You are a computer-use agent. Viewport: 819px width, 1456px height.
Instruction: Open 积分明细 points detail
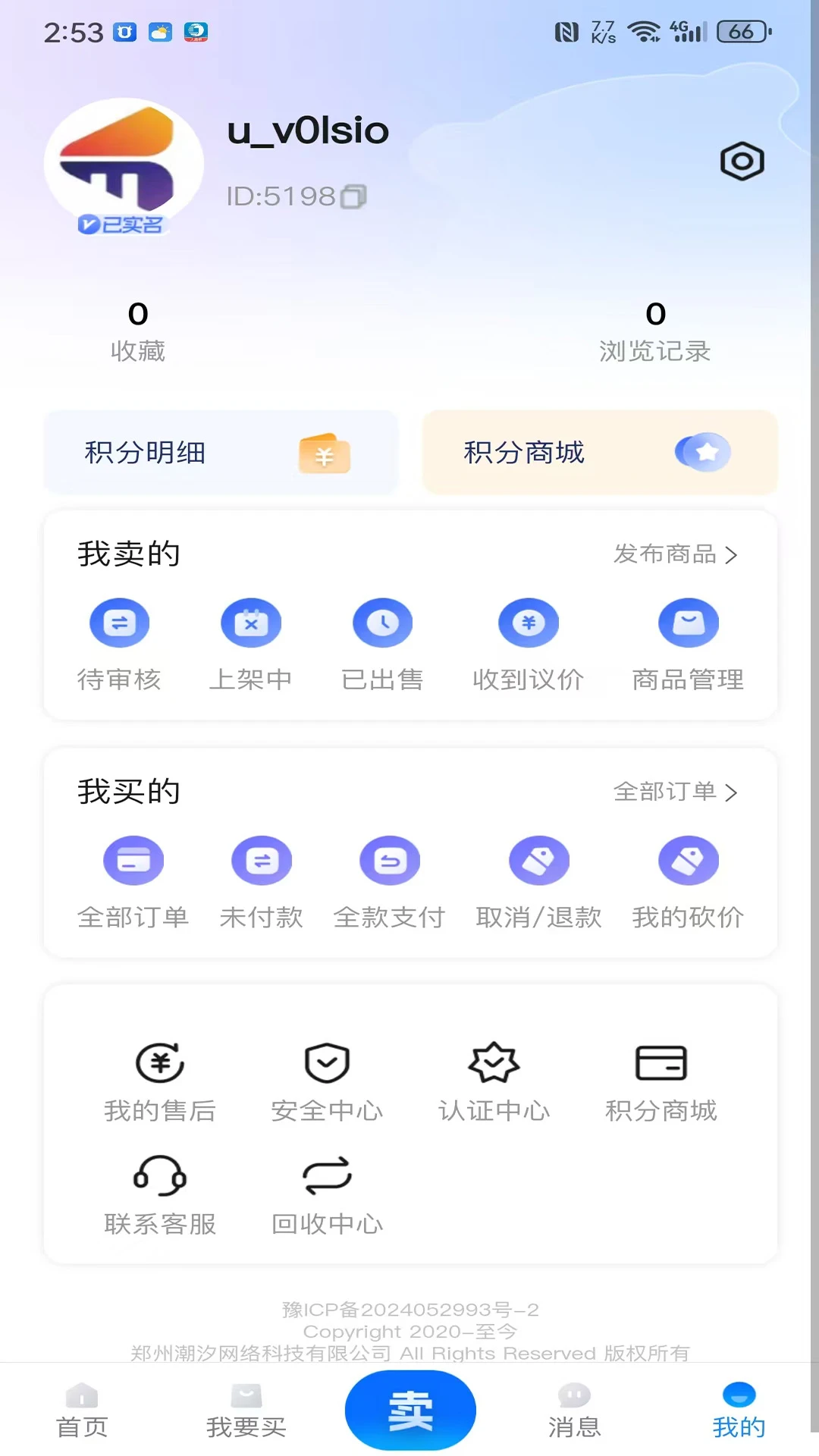(220, 453)
